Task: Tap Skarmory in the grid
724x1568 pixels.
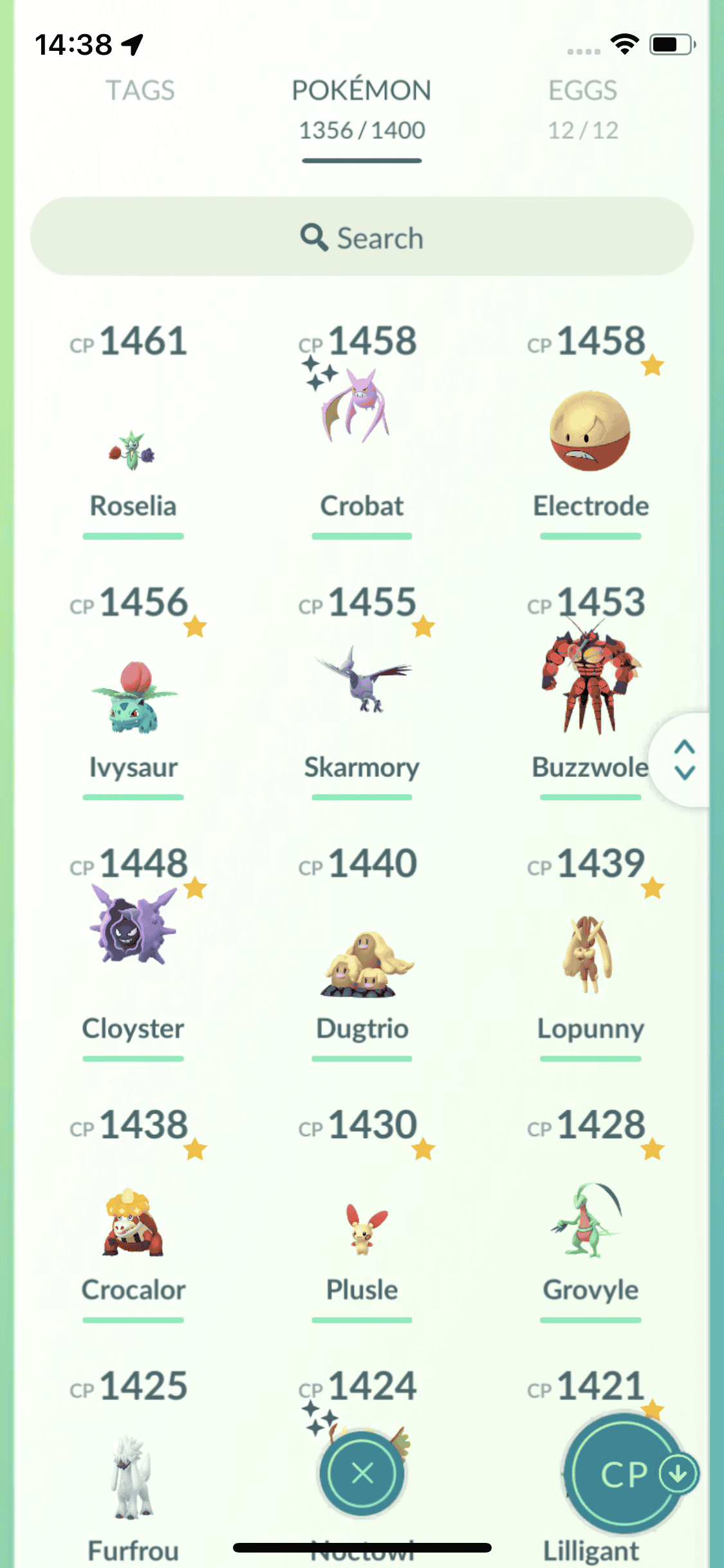Action: tap(362, 682)
